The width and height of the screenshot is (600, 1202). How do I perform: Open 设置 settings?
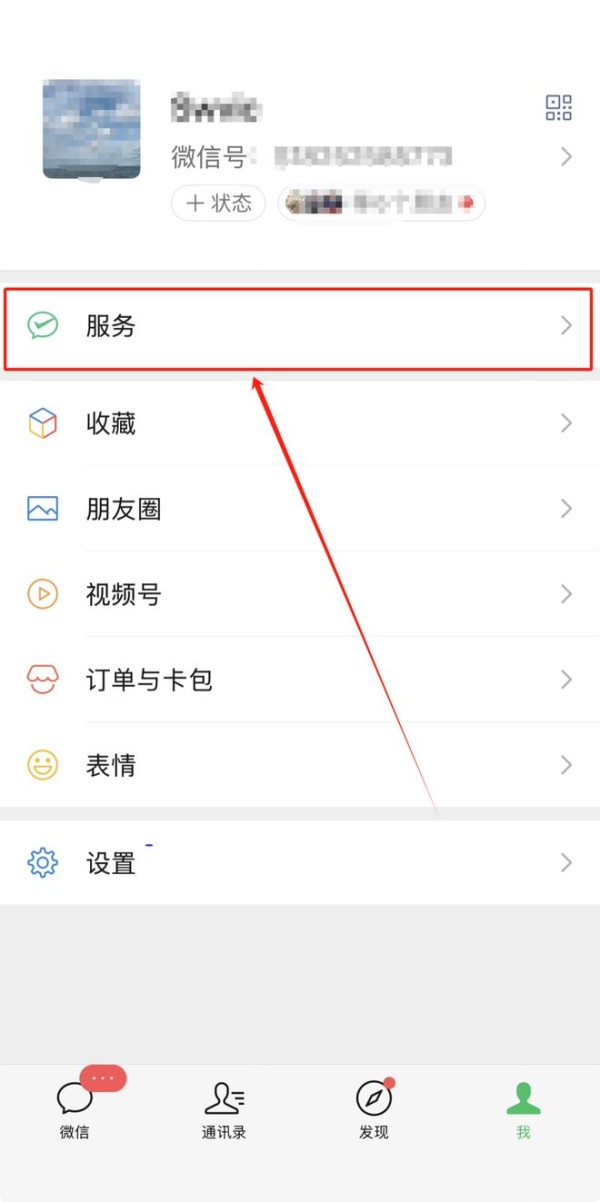pos(300,862)
